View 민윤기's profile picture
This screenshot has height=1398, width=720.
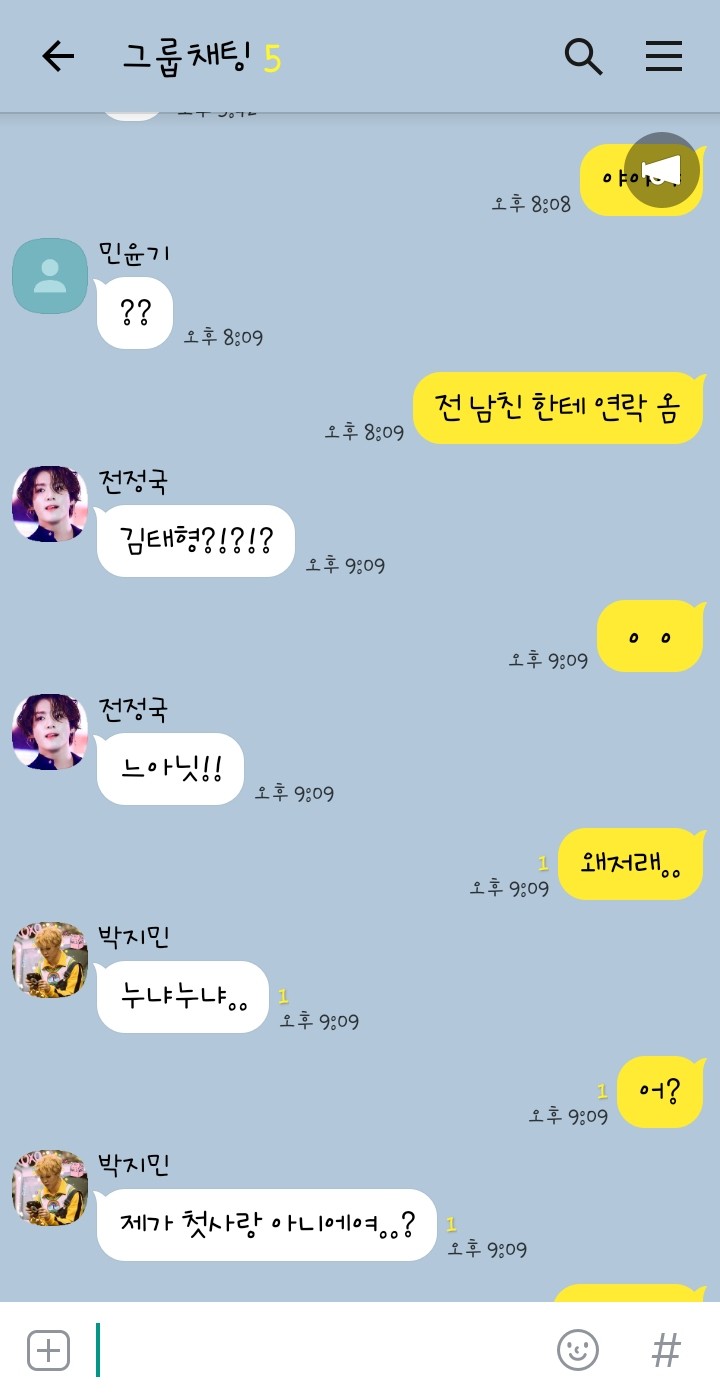point(50,276)
